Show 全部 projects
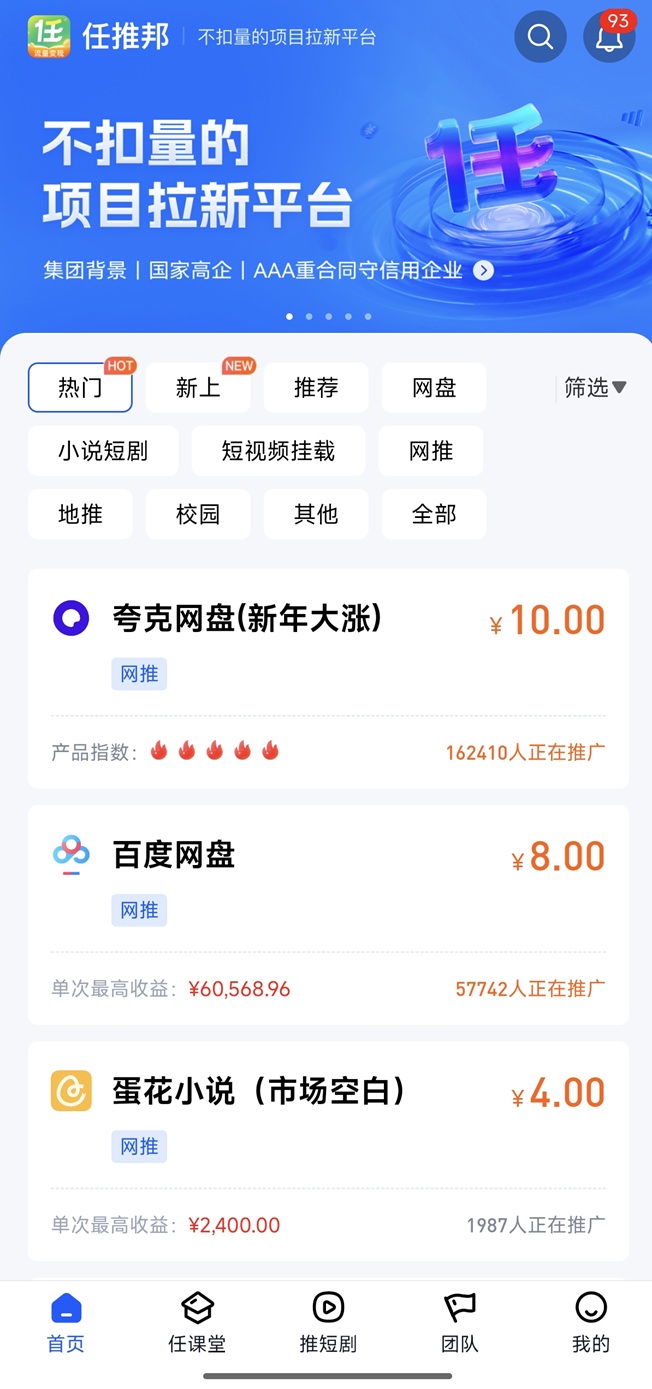This screenshot has width=652, height=1389. 434,514
